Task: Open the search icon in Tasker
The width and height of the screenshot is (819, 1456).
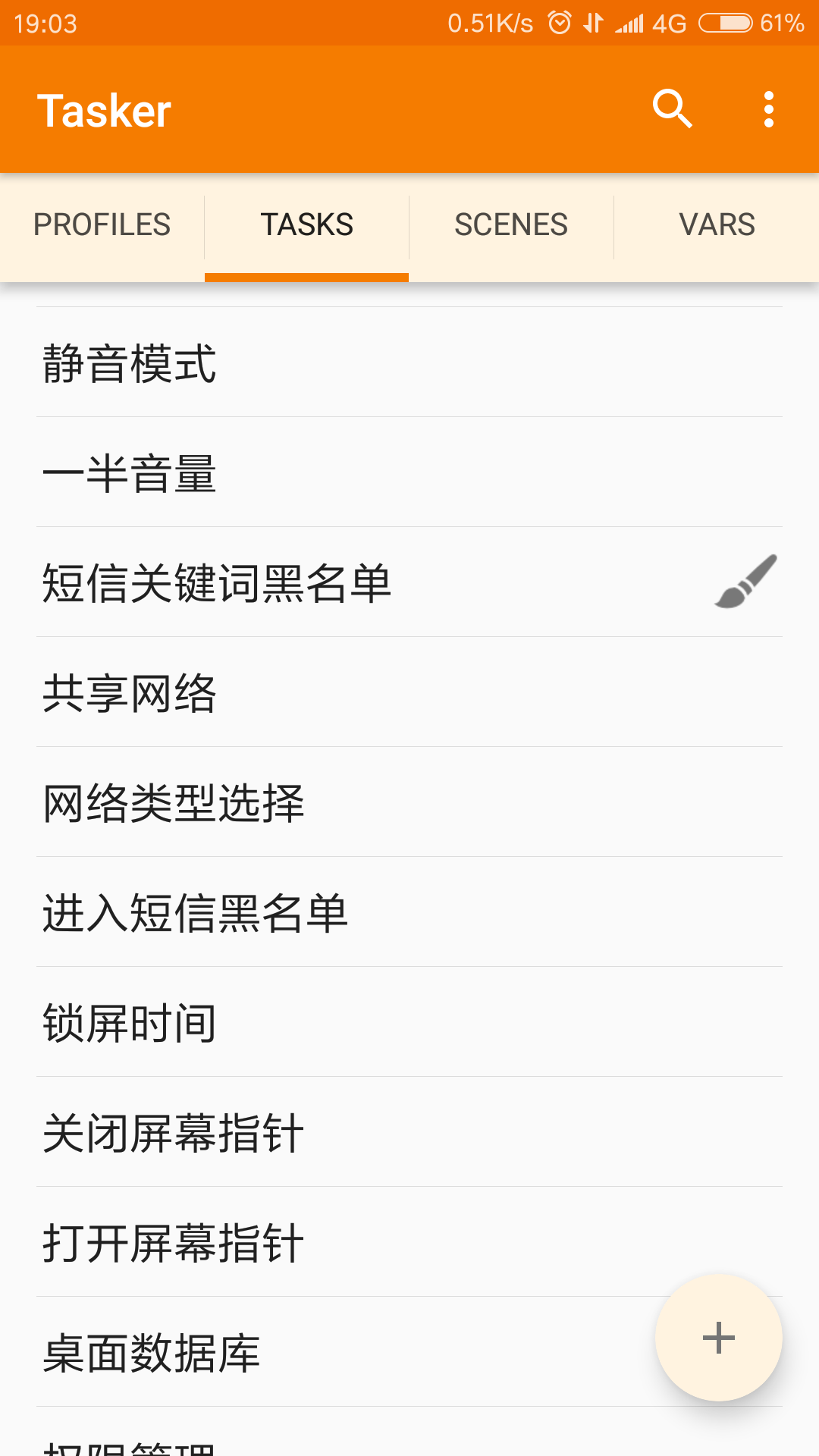Action: pos(672,109)
